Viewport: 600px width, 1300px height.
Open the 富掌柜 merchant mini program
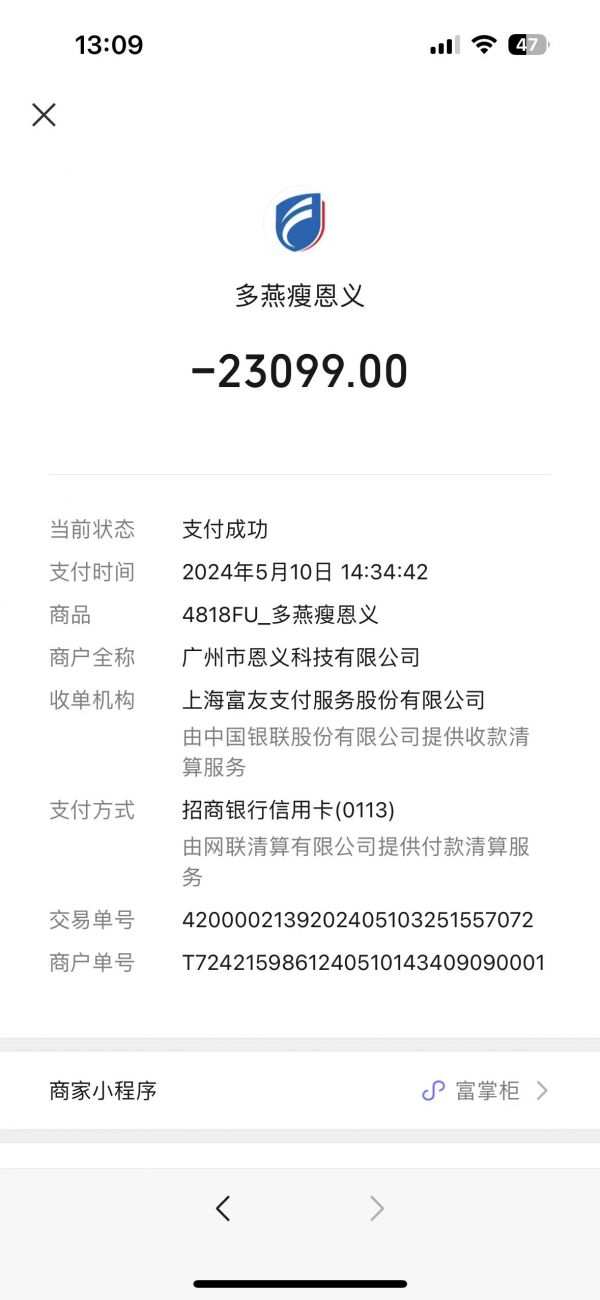(x=300, y=1090)
